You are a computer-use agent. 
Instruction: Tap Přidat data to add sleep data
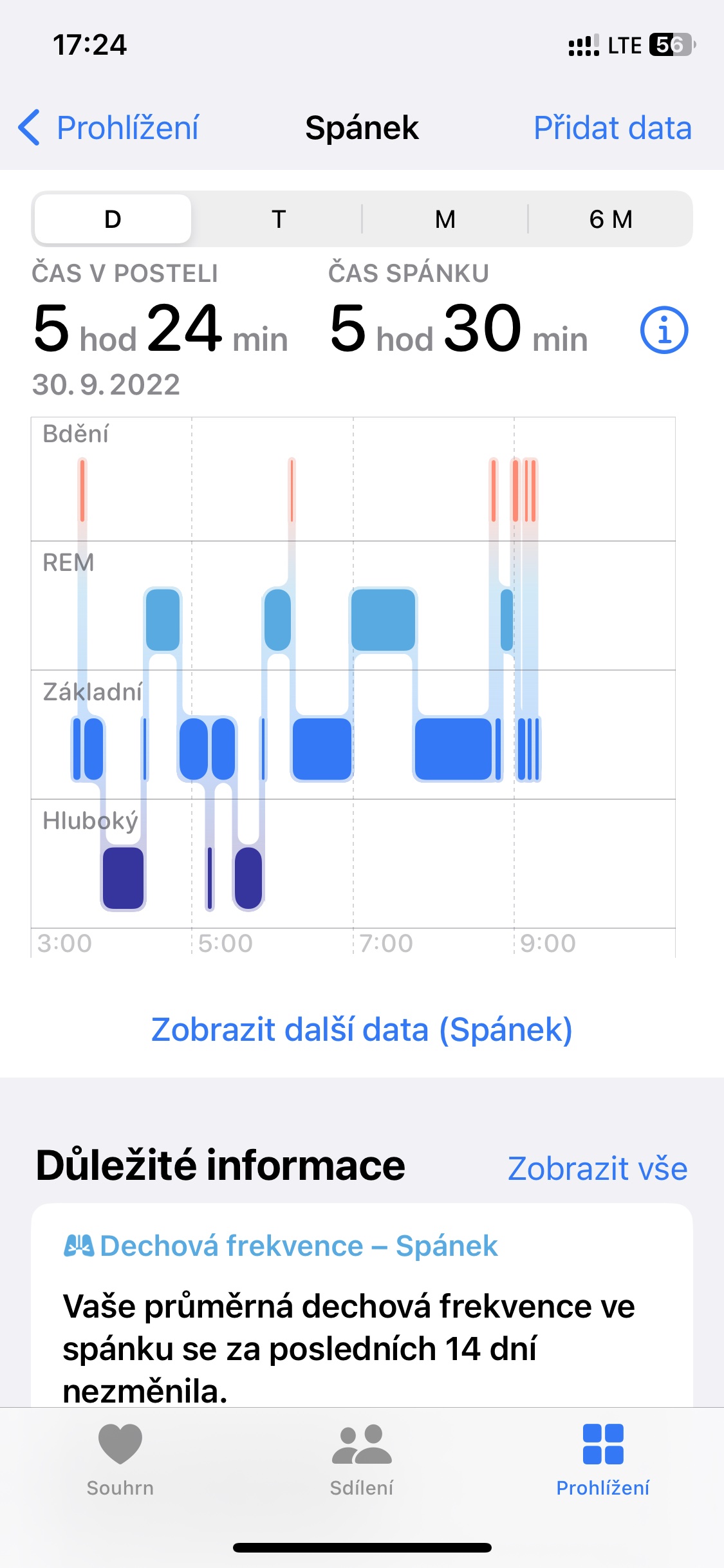[612, 127]
